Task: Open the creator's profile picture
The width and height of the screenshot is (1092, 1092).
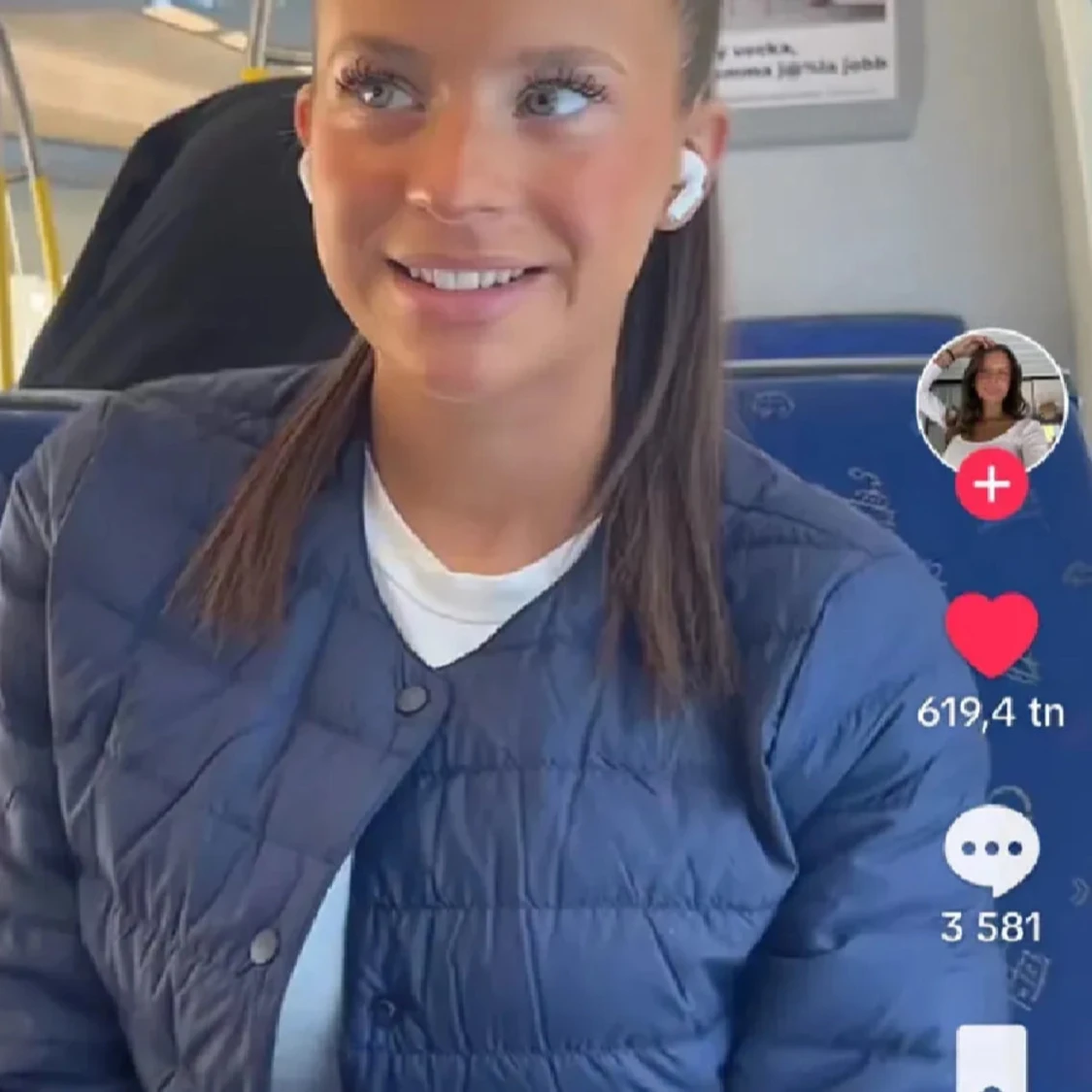Action: click(x=991, y=402)
